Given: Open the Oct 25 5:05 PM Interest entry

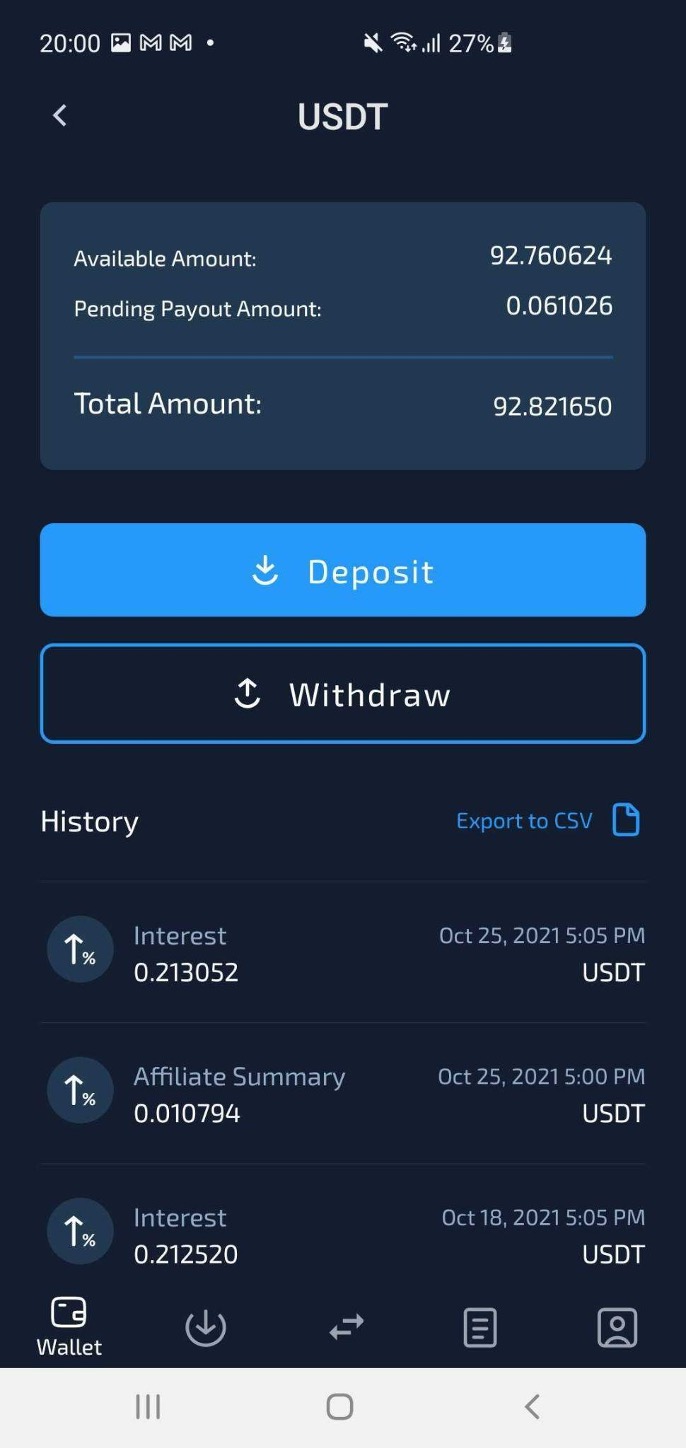Looking at the screenshot, I should pos(343,953).
